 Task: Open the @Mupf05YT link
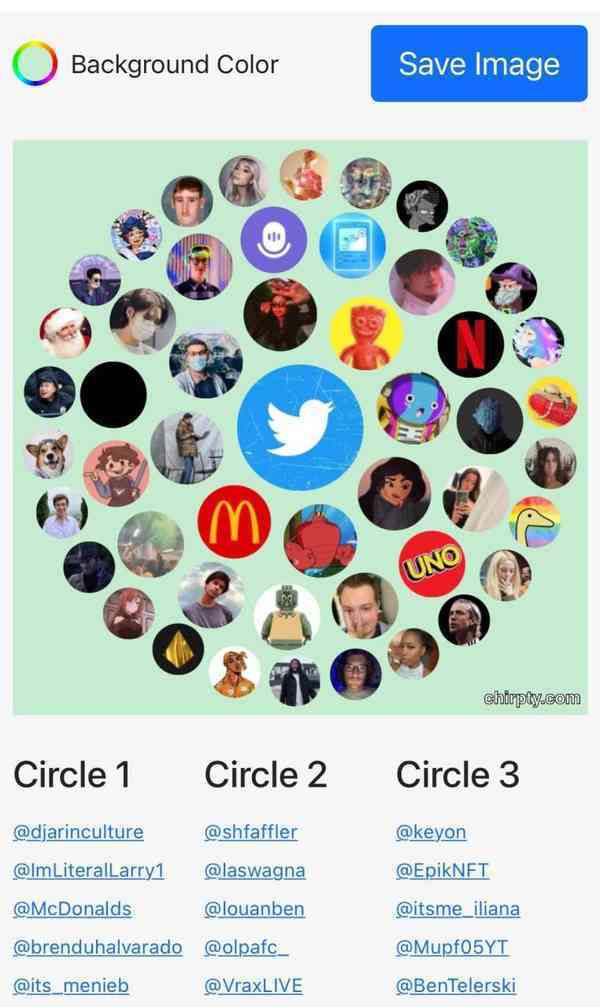coord(452,947)
